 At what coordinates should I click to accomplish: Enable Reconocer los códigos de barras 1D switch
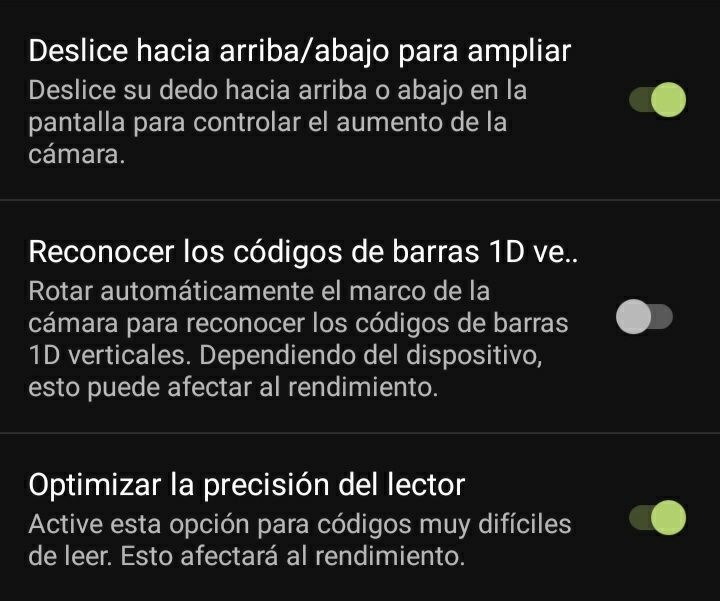[x=644, y=318]
